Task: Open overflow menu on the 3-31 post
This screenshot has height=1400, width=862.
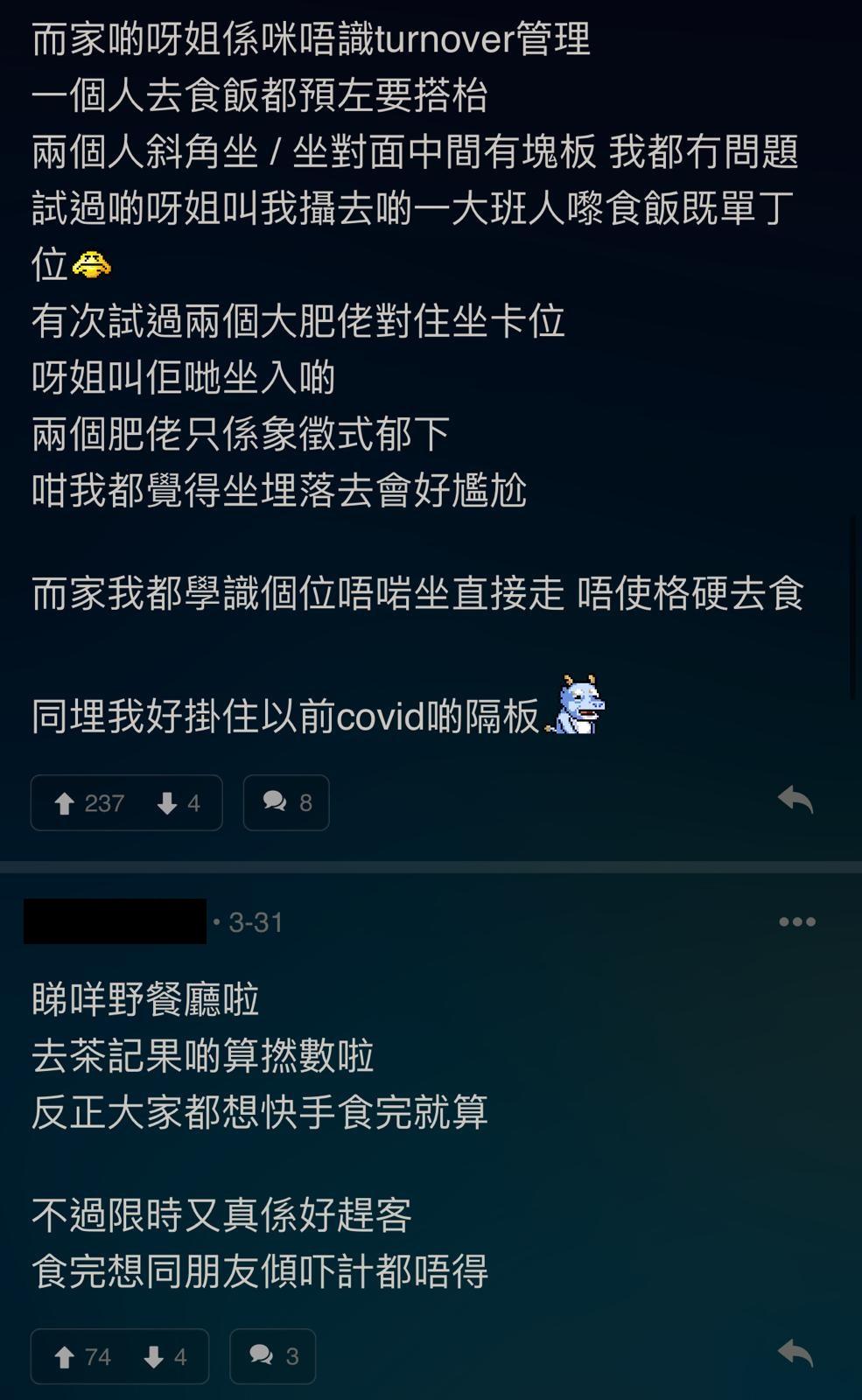Action: coord(796,921)
